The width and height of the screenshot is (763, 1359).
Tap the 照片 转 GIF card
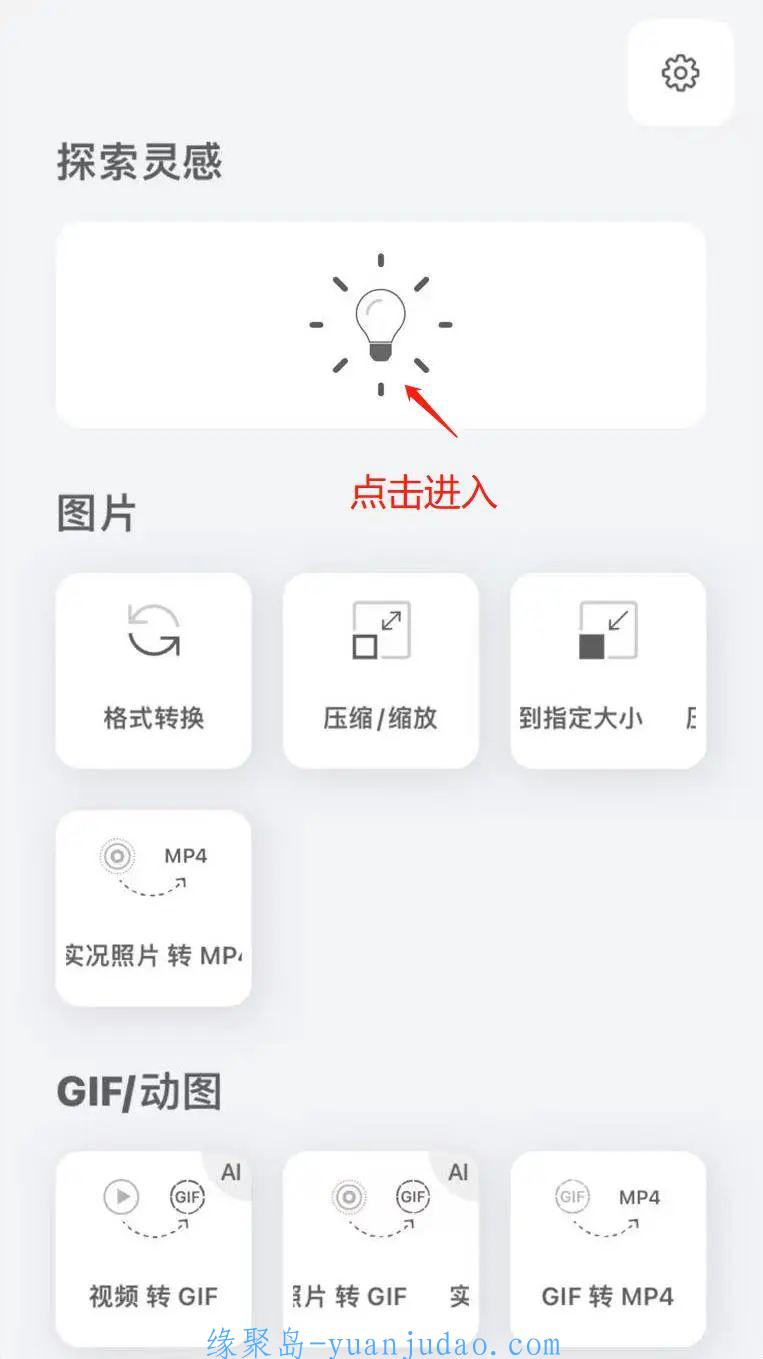pyautogui.click(x=380, y=1248)
